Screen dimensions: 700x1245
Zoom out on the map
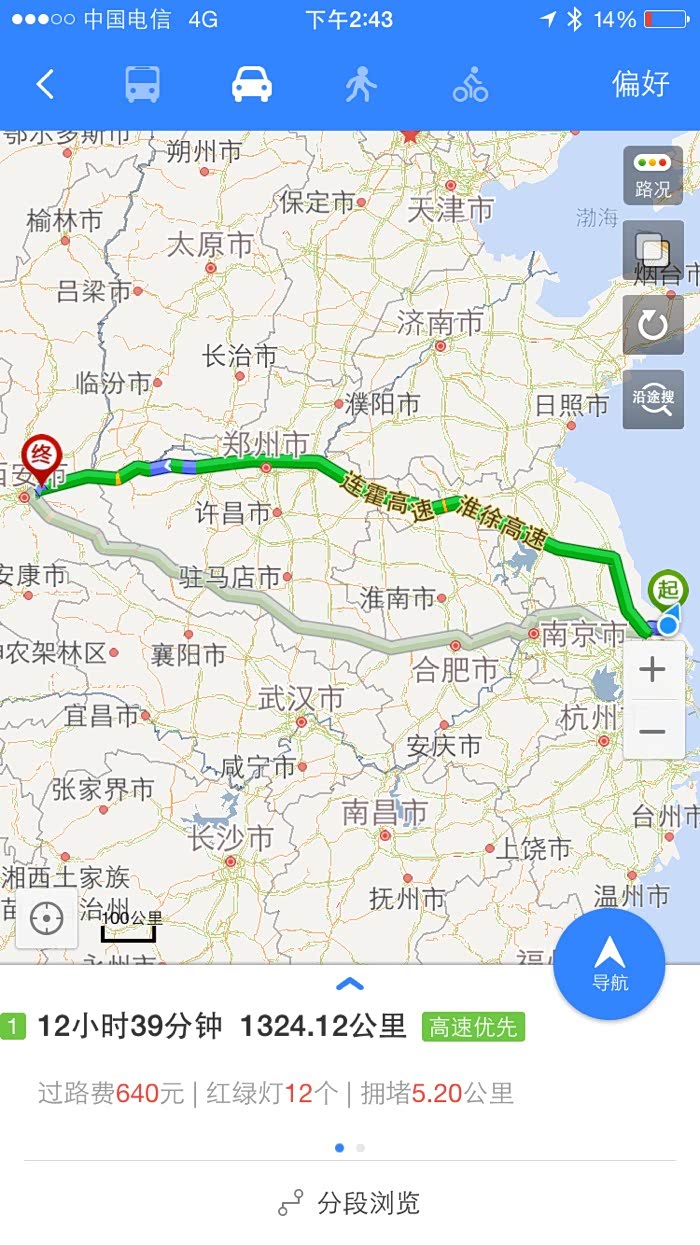click(653, 732)
